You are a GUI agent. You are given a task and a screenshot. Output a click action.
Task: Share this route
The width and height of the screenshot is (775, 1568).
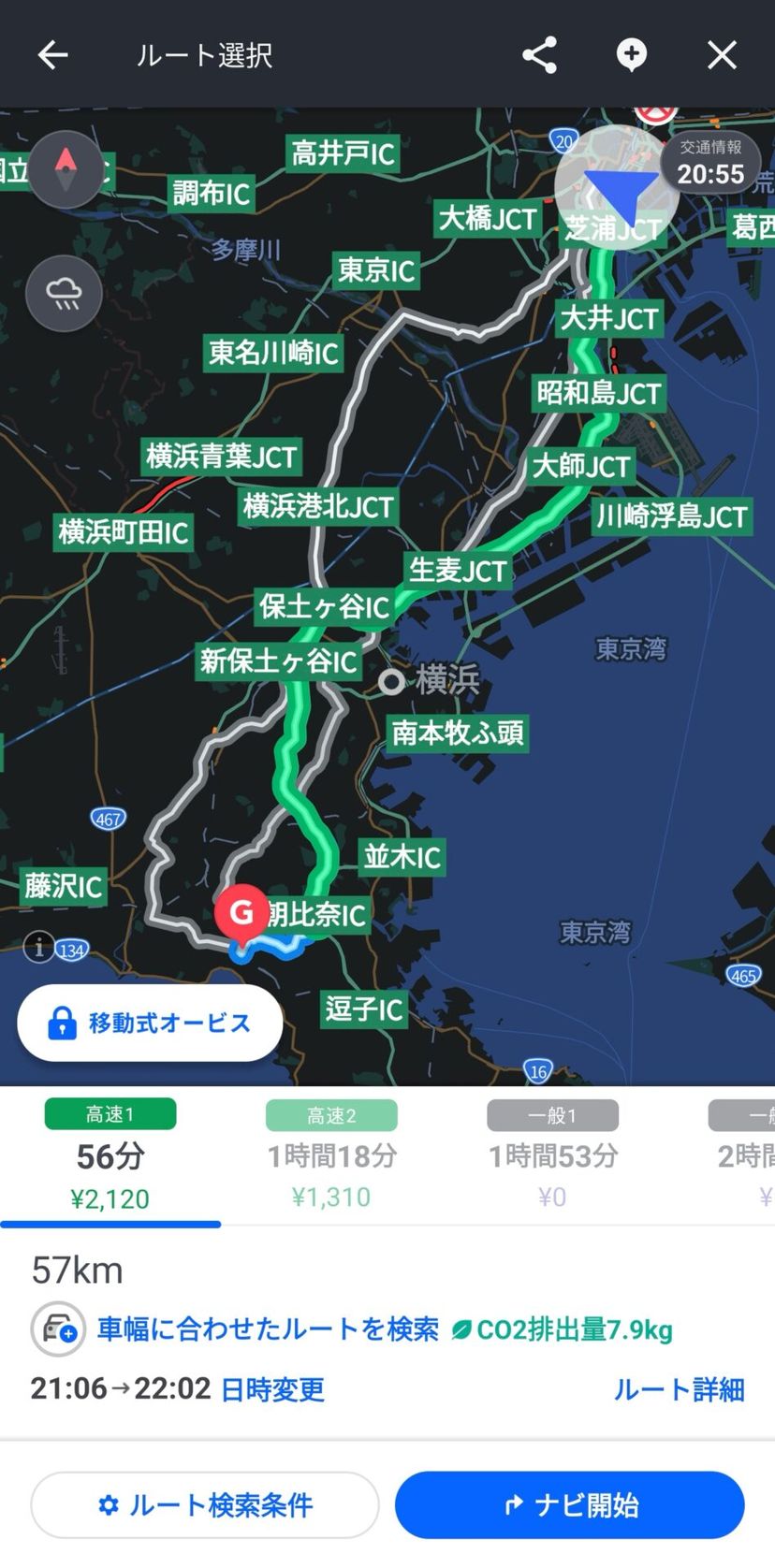(539, 55)
